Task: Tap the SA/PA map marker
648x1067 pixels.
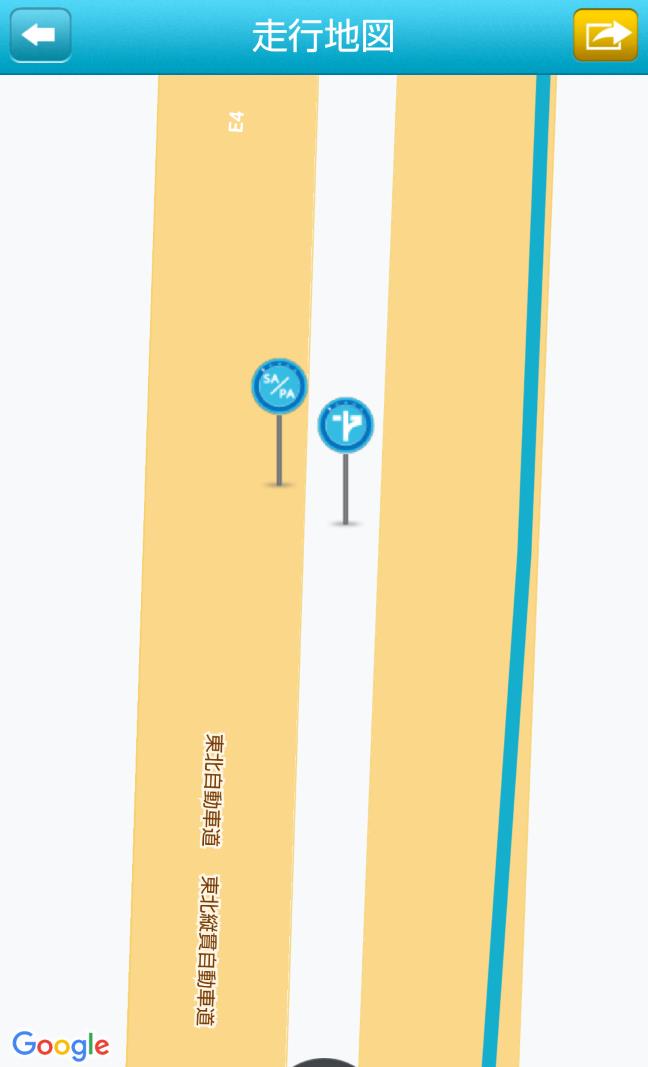Action: click(278, 387)
